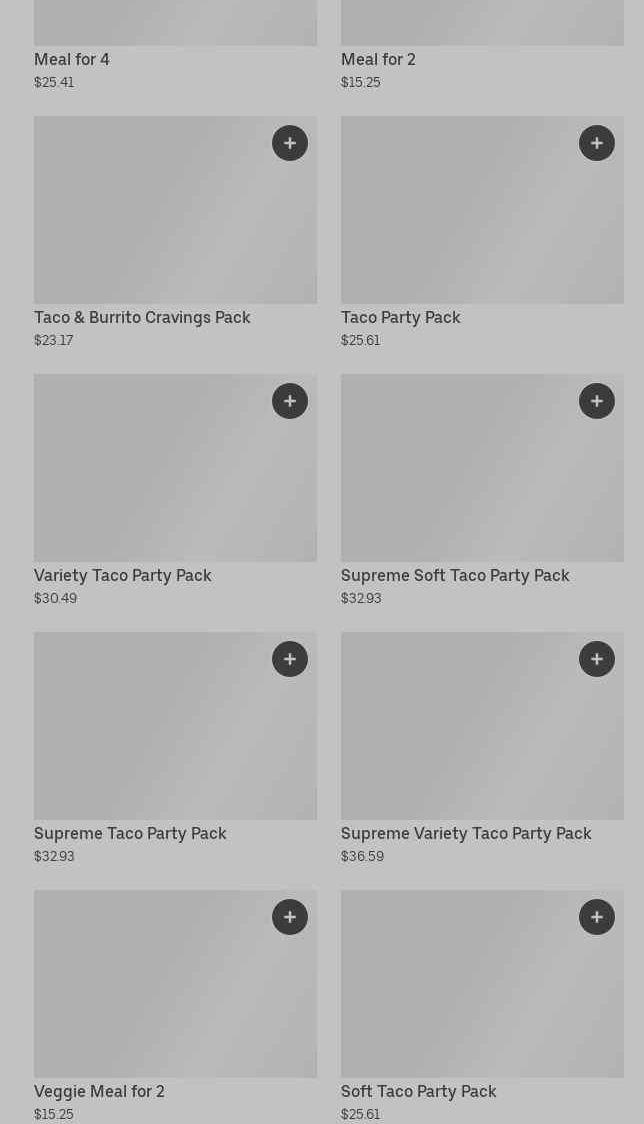Add Taco & Burrito Cravings Pack to cart
Screen dimensions: 644x1124
click(290, 143)
